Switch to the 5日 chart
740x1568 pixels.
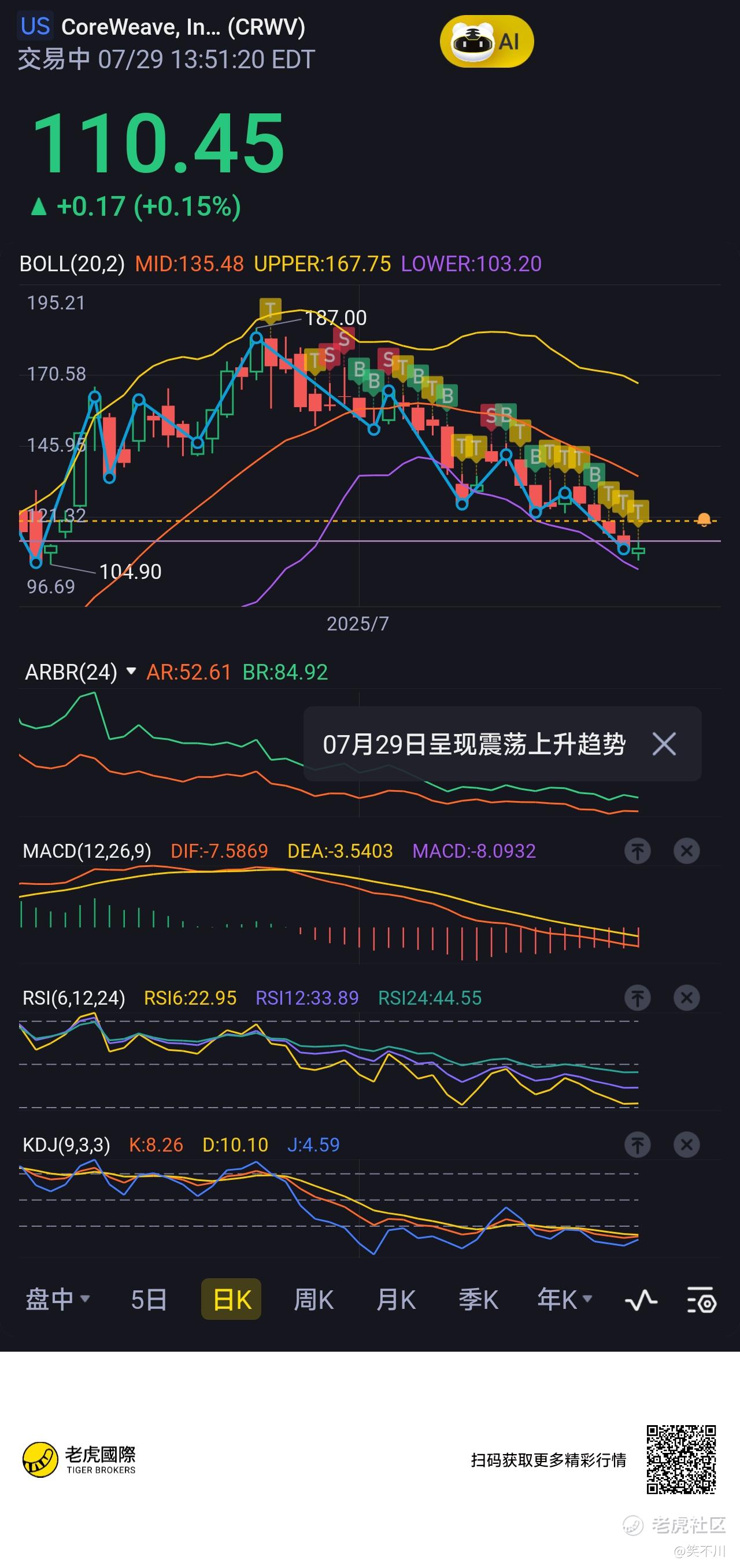click(149, 1300)
